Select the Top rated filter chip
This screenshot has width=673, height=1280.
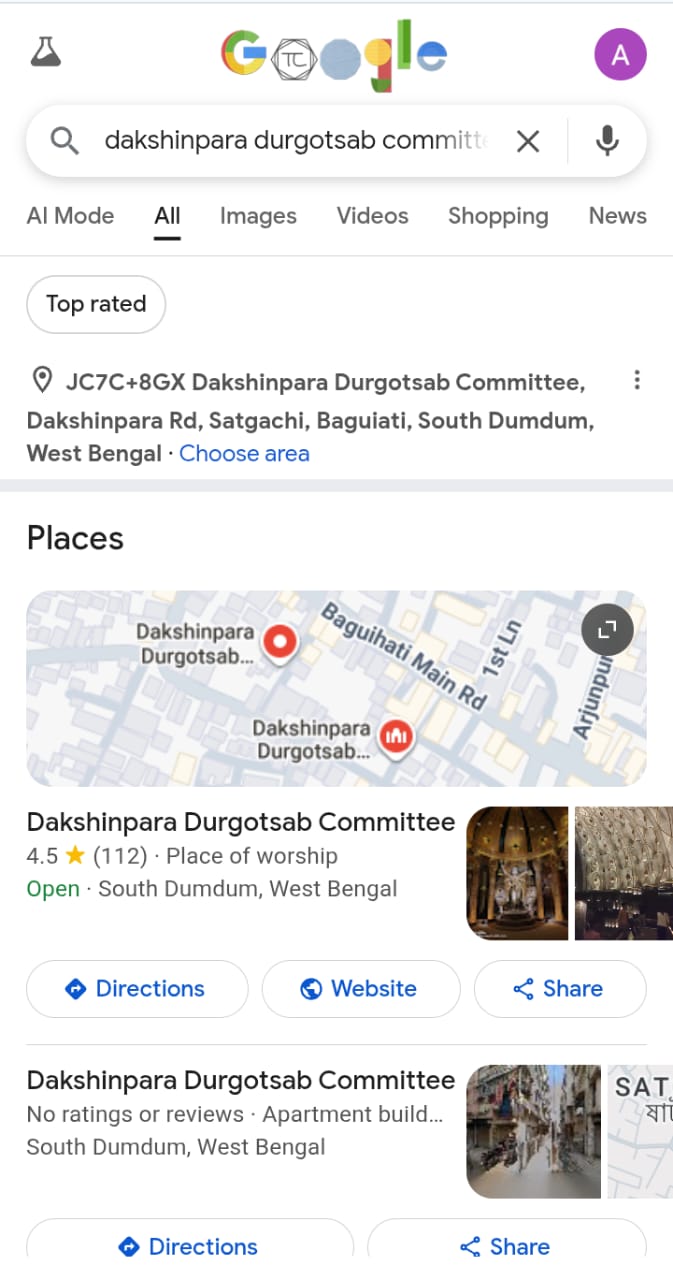click(96, 304)
